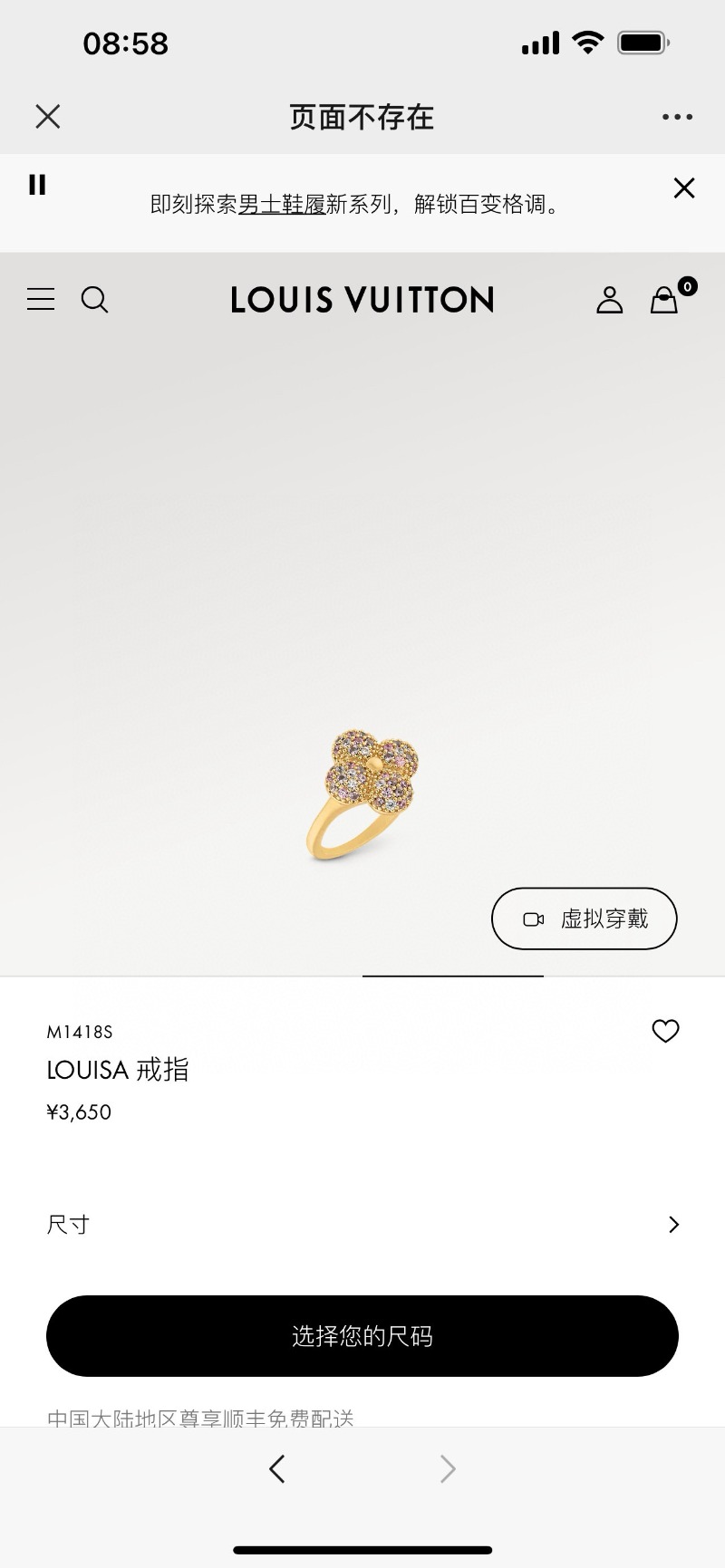Screen dimensions: 725x1568
Task: Open the hamburger navigation menu
Action: coord(41,300)
